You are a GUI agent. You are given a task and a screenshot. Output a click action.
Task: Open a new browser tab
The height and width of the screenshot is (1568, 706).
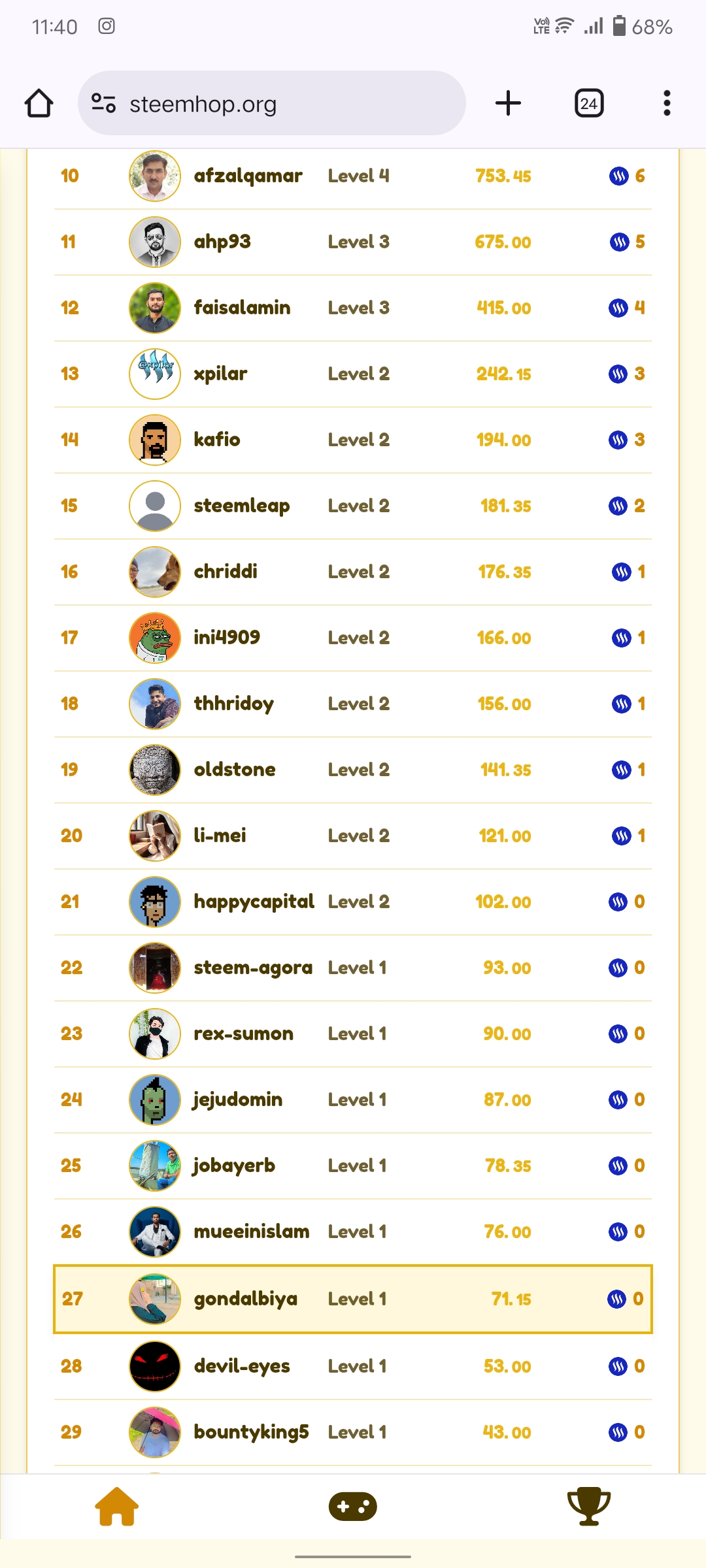point(508,103)
